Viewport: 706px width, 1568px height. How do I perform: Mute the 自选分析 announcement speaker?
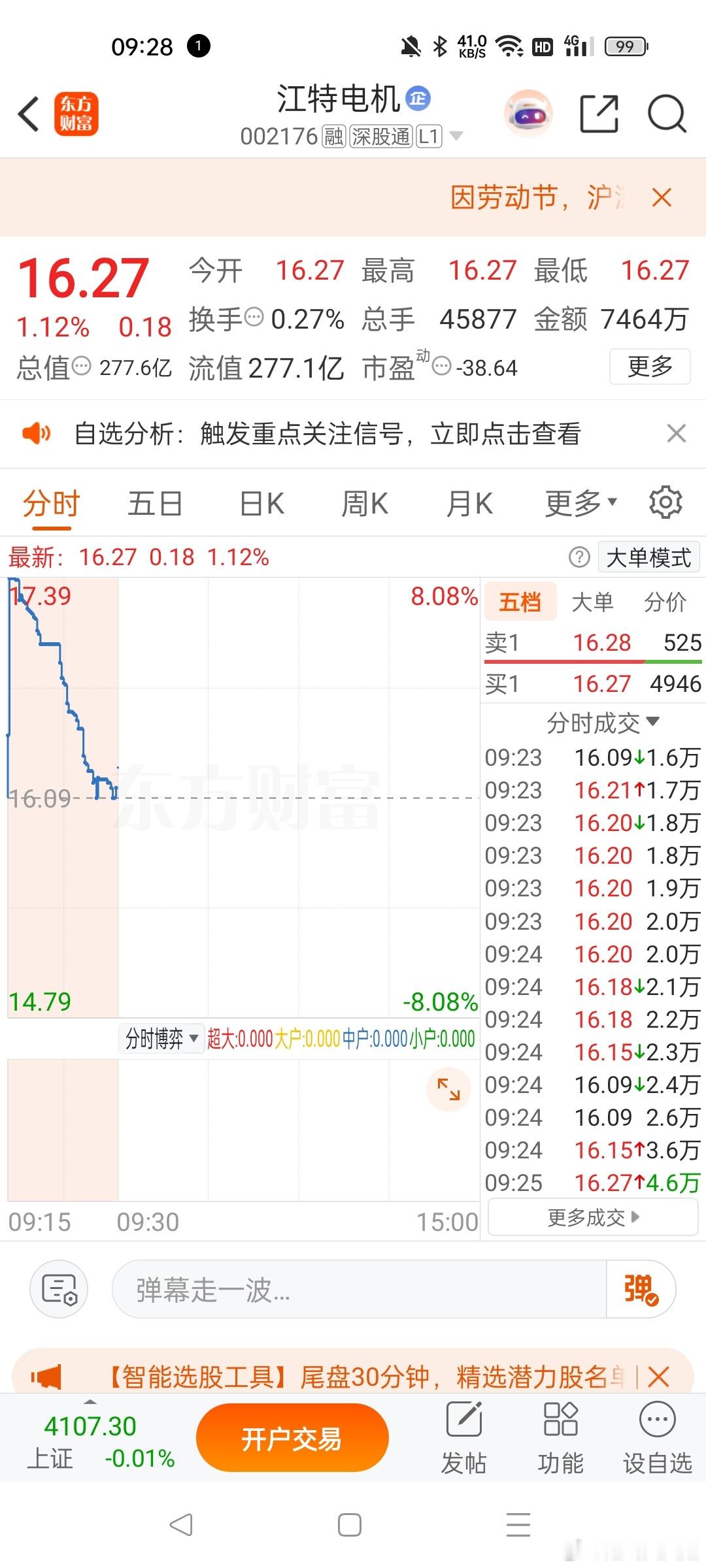tap(37, 433)
